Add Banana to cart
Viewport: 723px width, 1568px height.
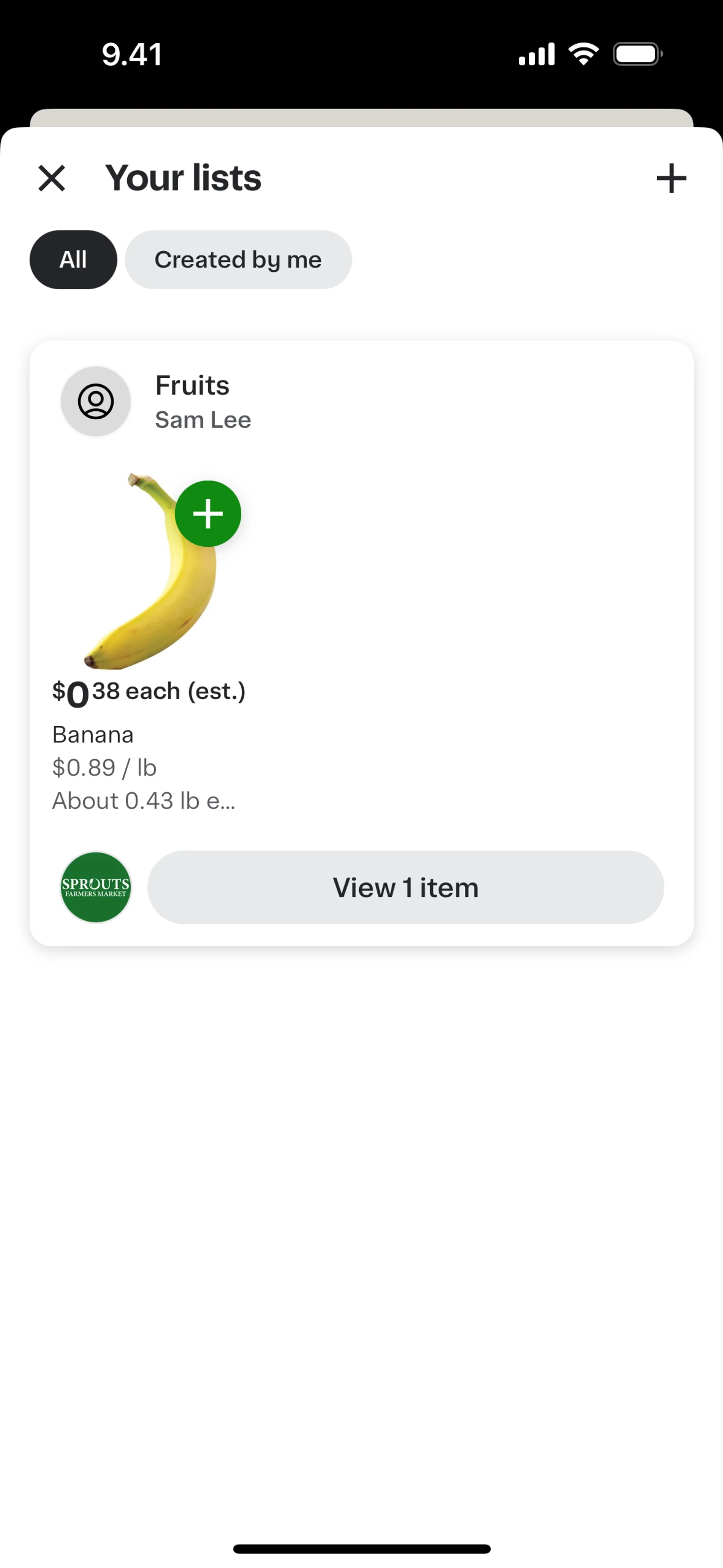tap(208, 514)
